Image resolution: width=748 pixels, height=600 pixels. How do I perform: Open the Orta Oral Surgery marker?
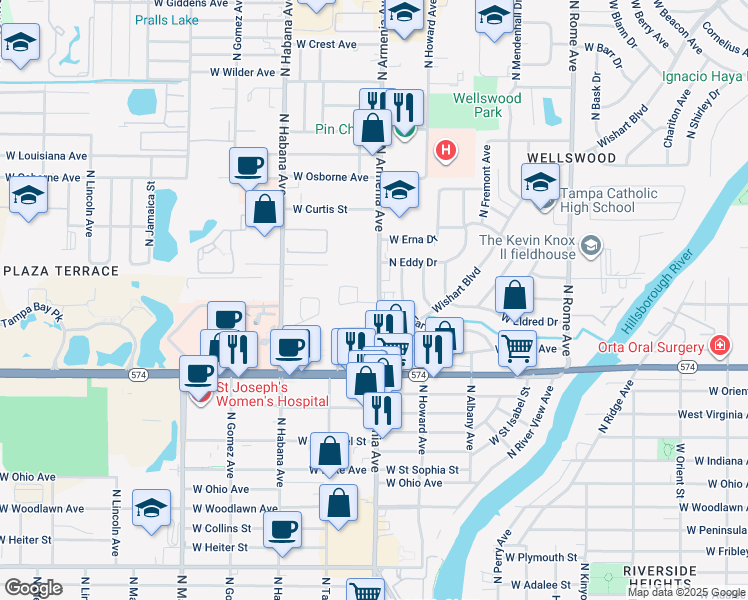point(718,346)
